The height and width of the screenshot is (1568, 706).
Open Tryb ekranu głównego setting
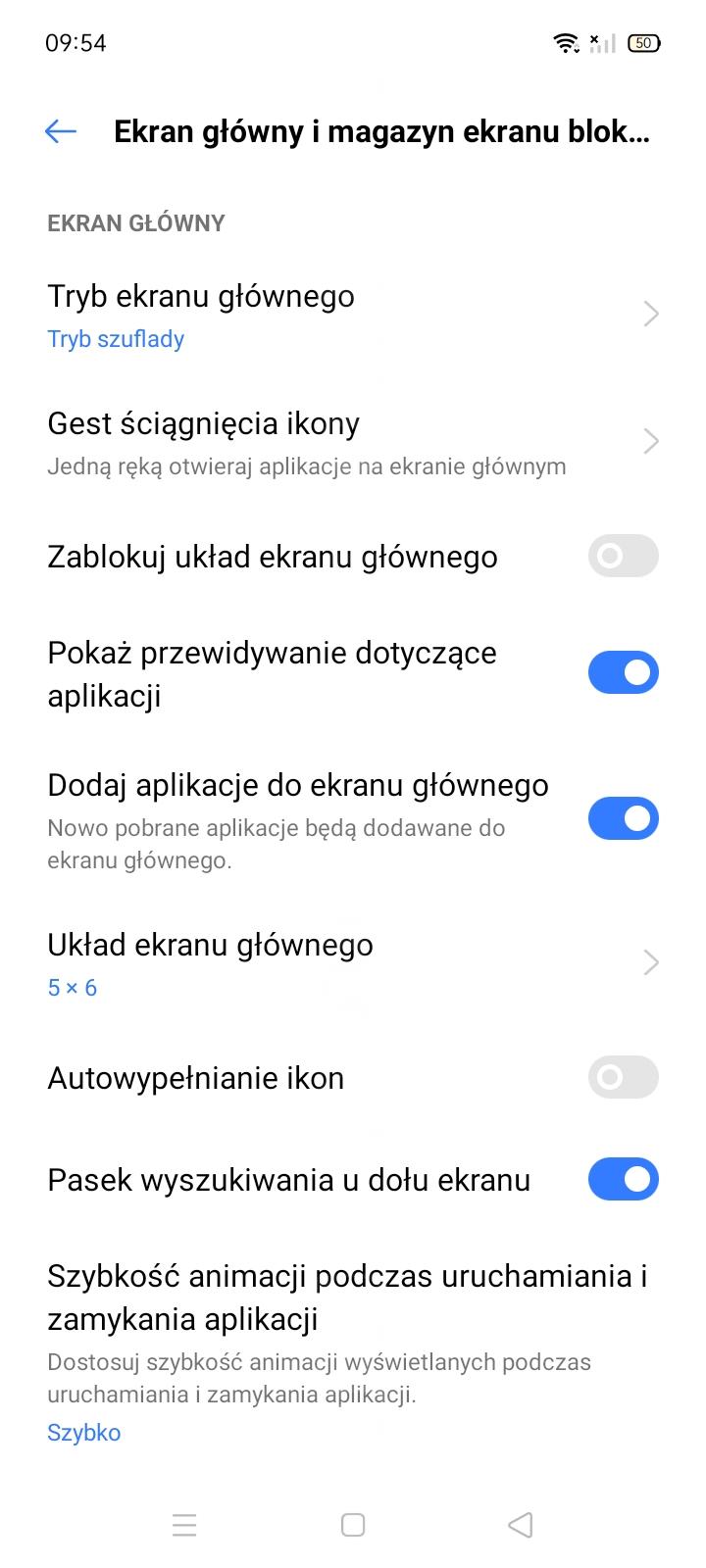pos(353,316)
